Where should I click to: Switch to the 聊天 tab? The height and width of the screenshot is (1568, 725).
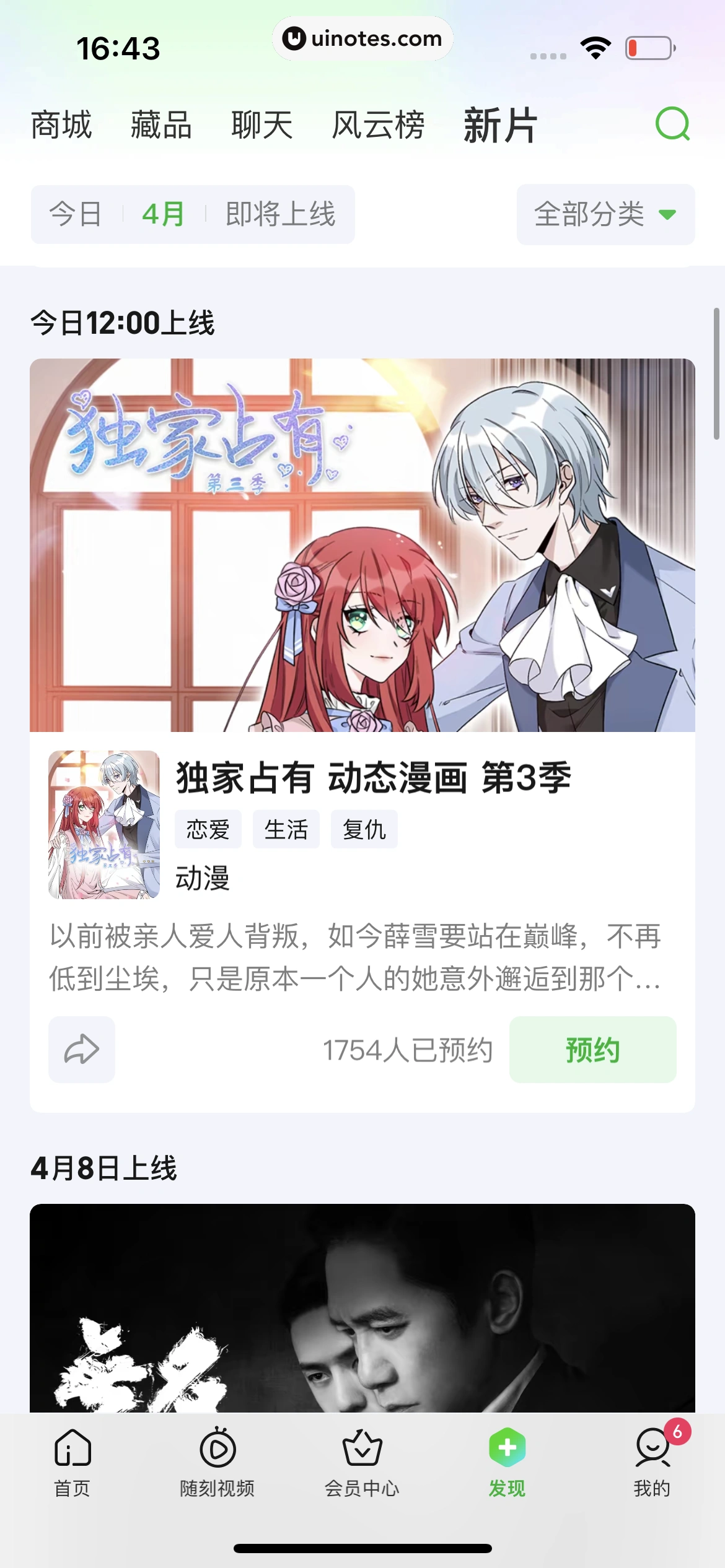click(x=261, y=125)
